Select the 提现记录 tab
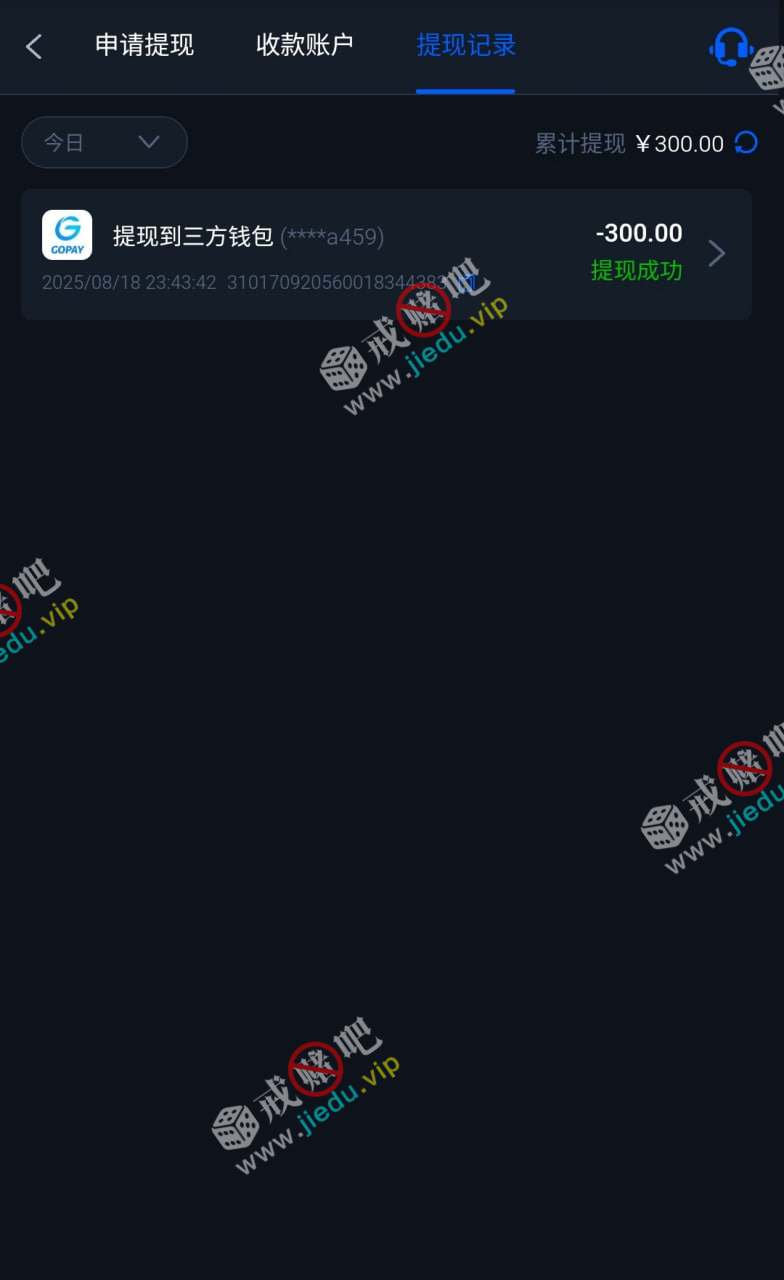Image resolution: width=784 pixels, height=1280 pixels. [x=466, y=45]
